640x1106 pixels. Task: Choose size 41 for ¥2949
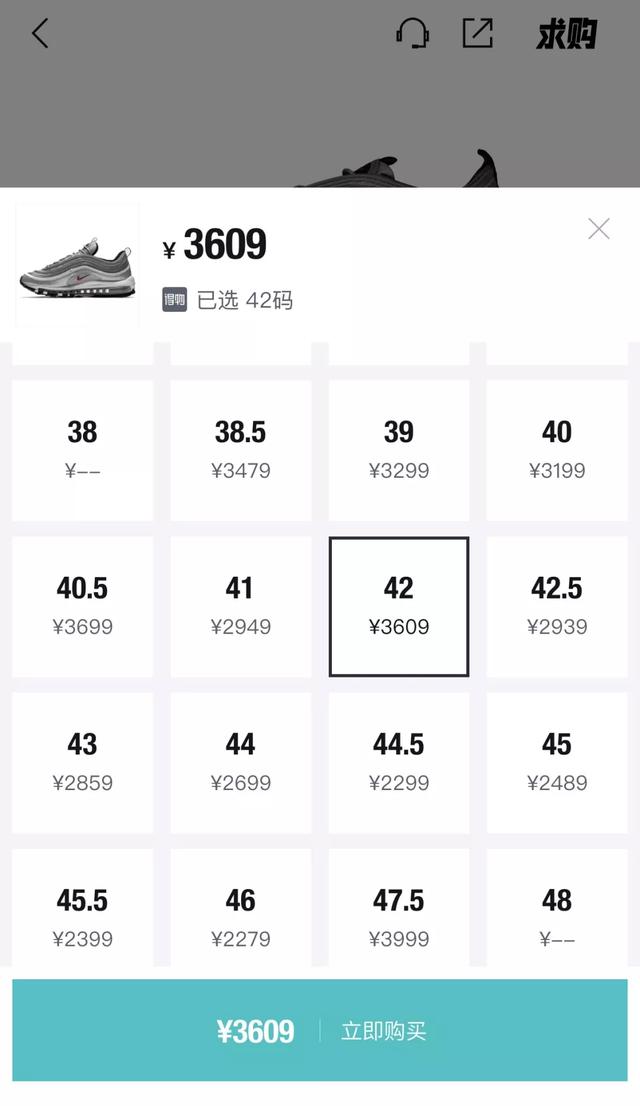point(241,606)
